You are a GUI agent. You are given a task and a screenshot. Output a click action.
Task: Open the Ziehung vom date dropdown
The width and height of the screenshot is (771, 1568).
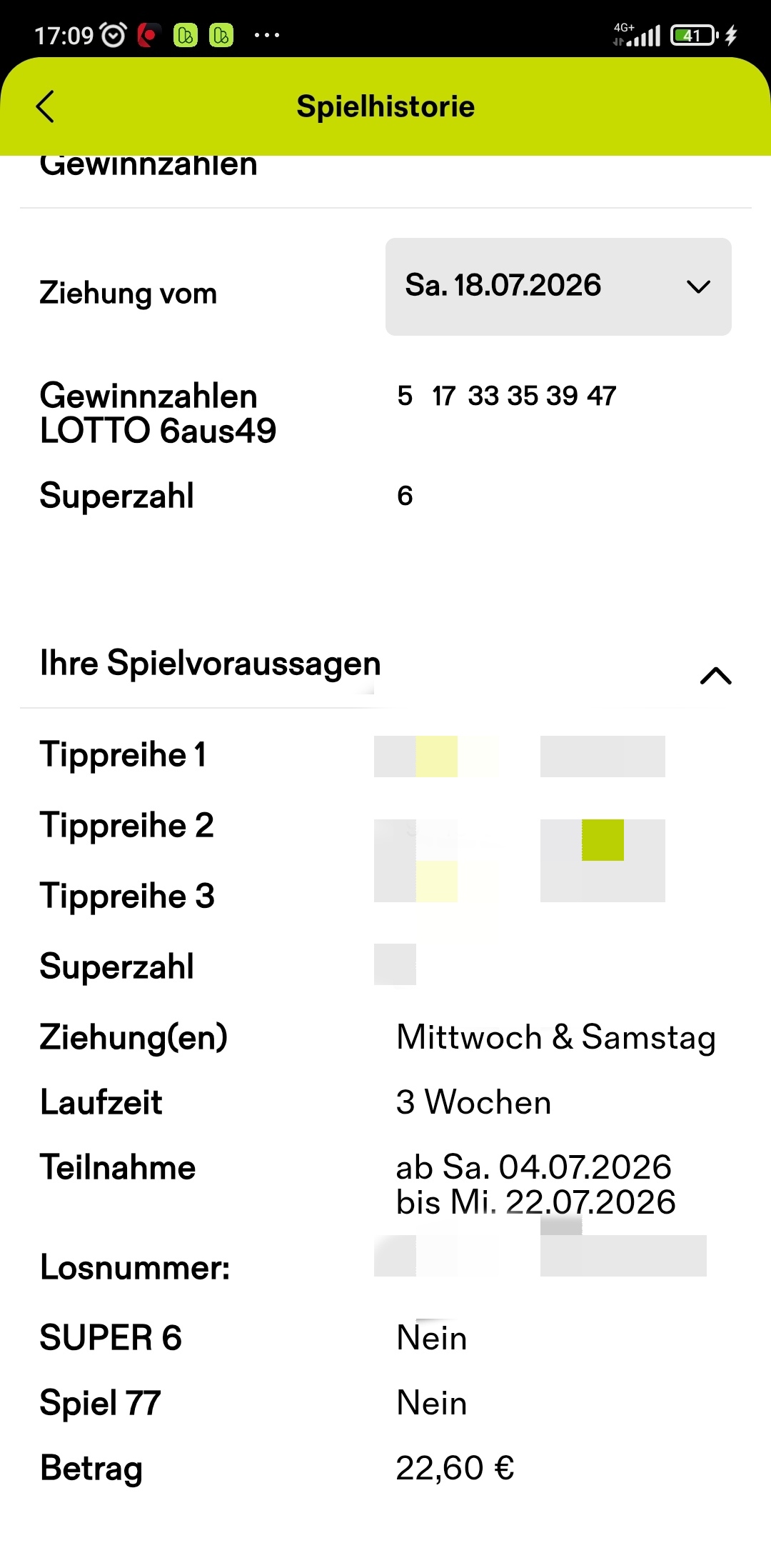pos(558,286)
